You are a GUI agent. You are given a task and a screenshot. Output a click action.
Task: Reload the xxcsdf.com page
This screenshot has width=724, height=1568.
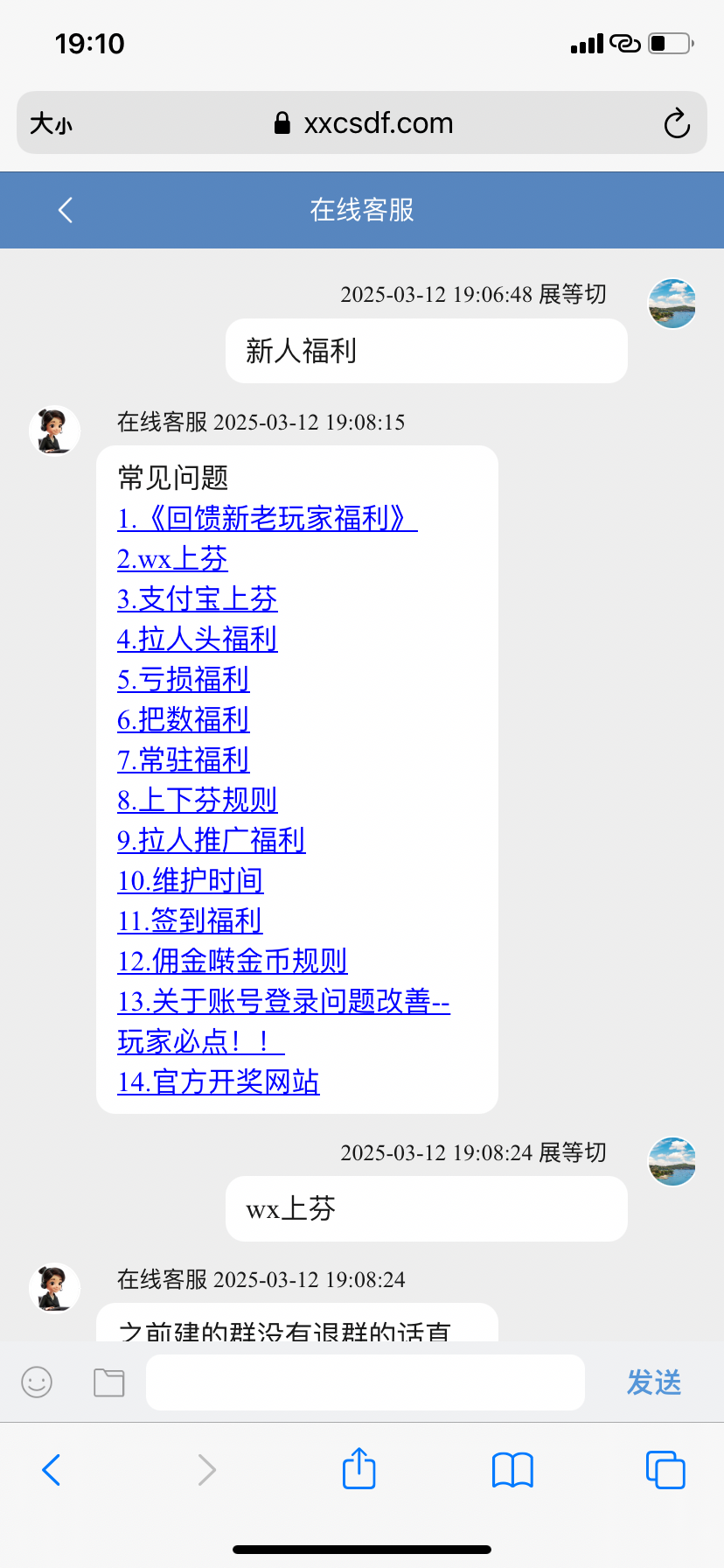click(676, 123)
